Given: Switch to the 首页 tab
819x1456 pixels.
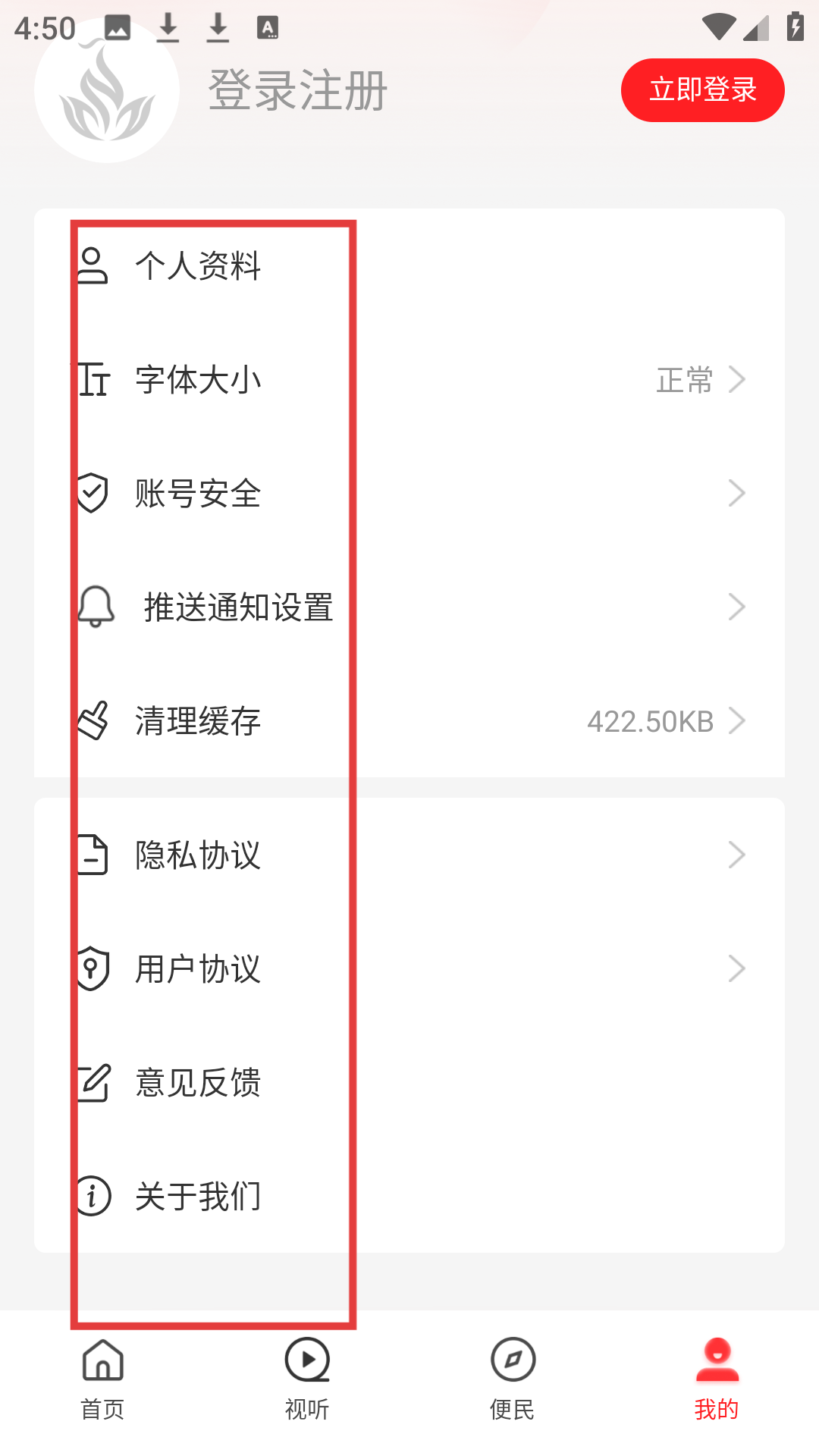Looking at the screenshot, I should pos(102,1379).
